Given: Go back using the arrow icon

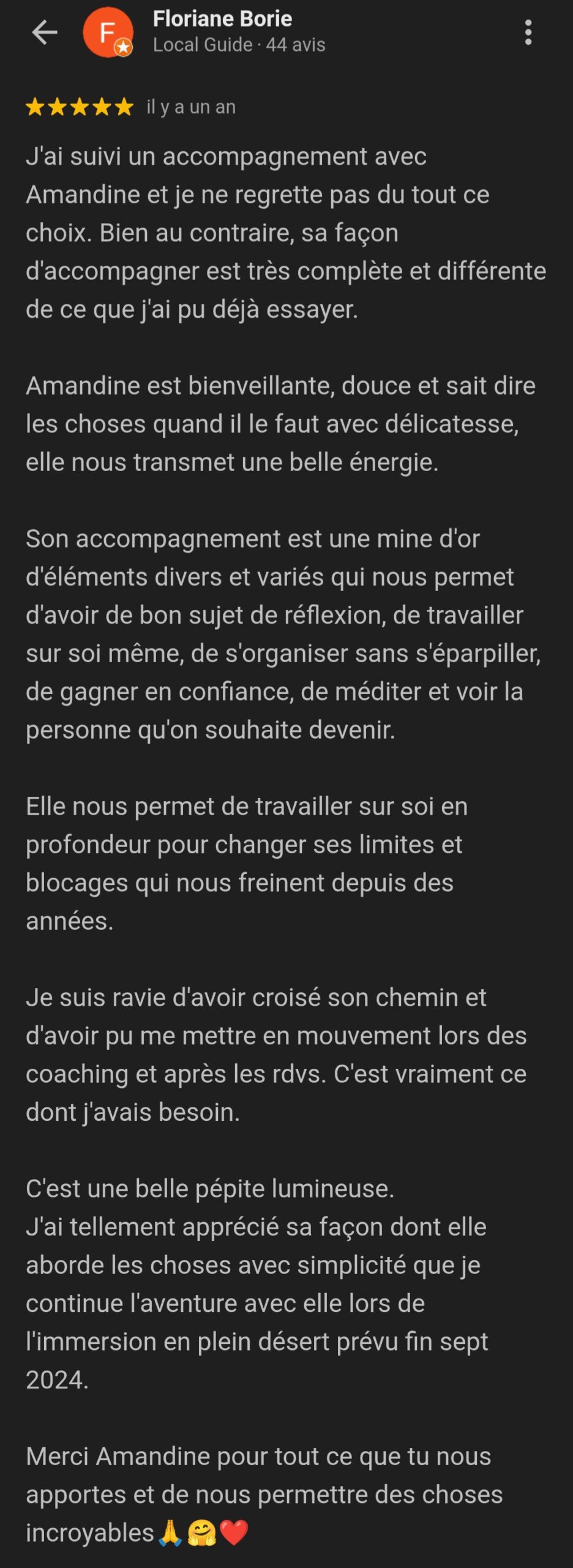Looking at the screenshot, I should 44,32.
